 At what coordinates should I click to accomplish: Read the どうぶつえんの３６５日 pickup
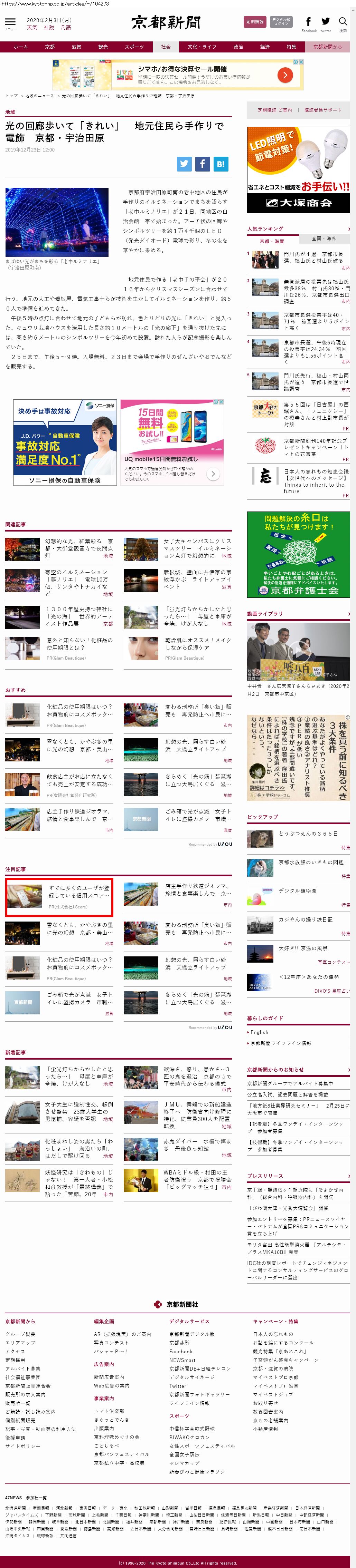point(308,833)
